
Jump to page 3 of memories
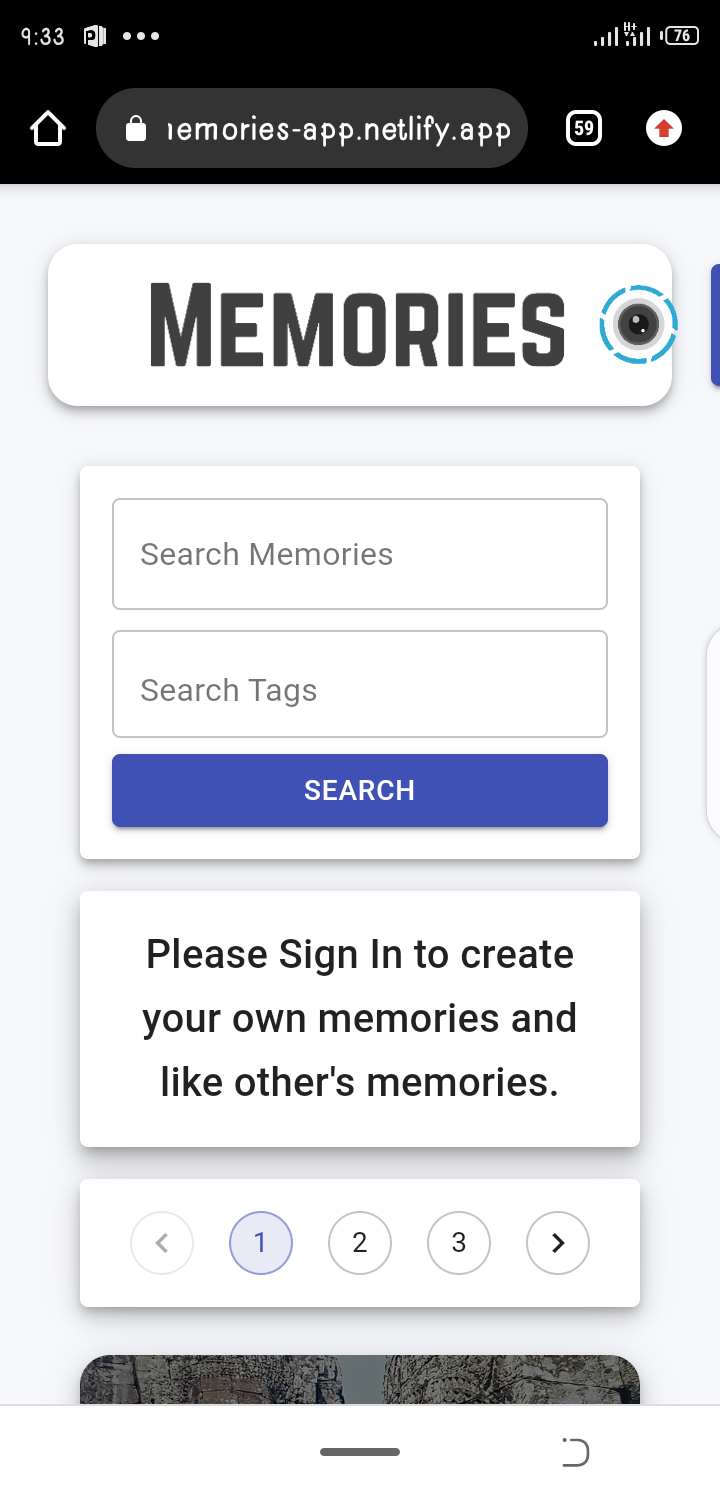[x=459, y=1243]
